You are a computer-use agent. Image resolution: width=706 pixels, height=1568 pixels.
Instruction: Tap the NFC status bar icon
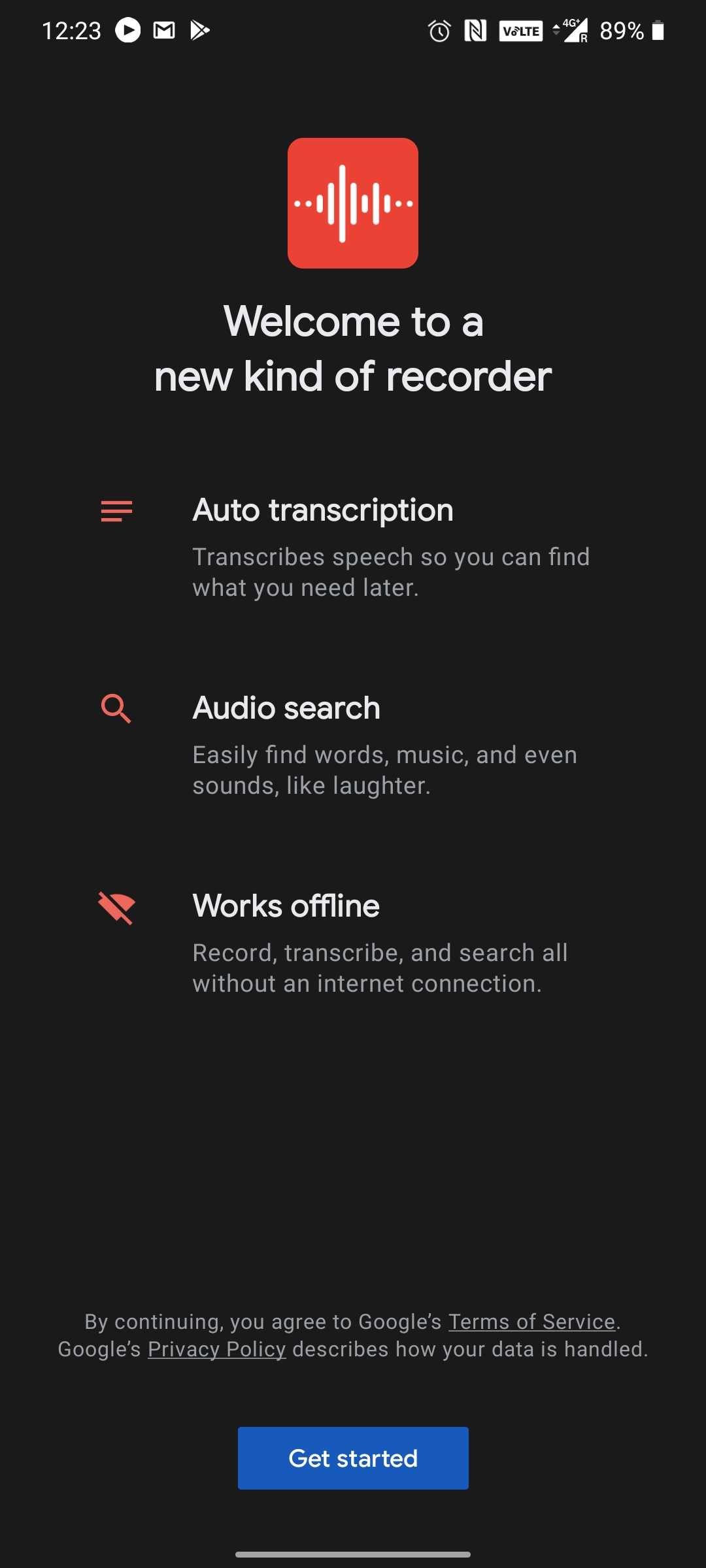point(475,29)
